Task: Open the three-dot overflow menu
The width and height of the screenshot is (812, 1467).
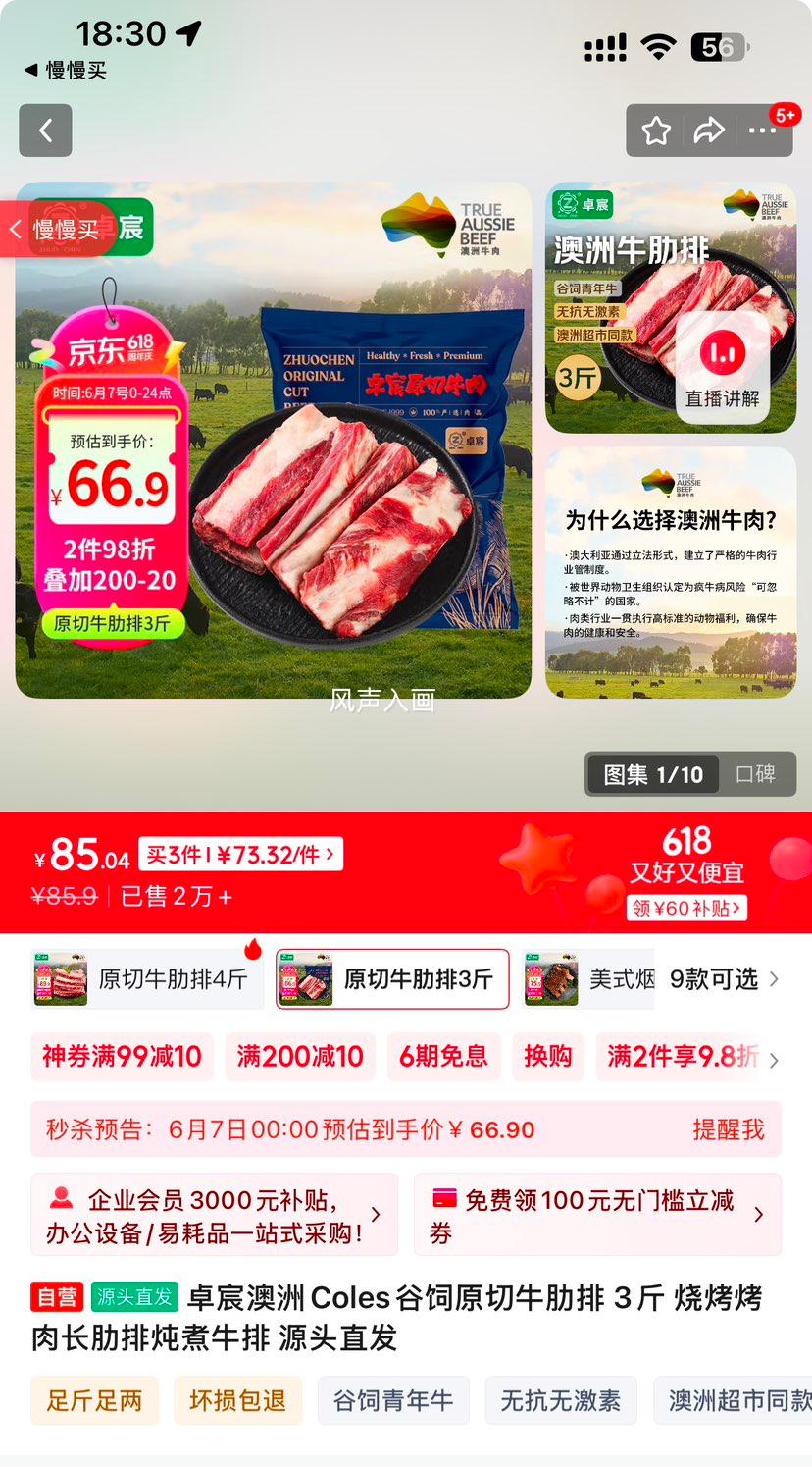Action: 762,131
